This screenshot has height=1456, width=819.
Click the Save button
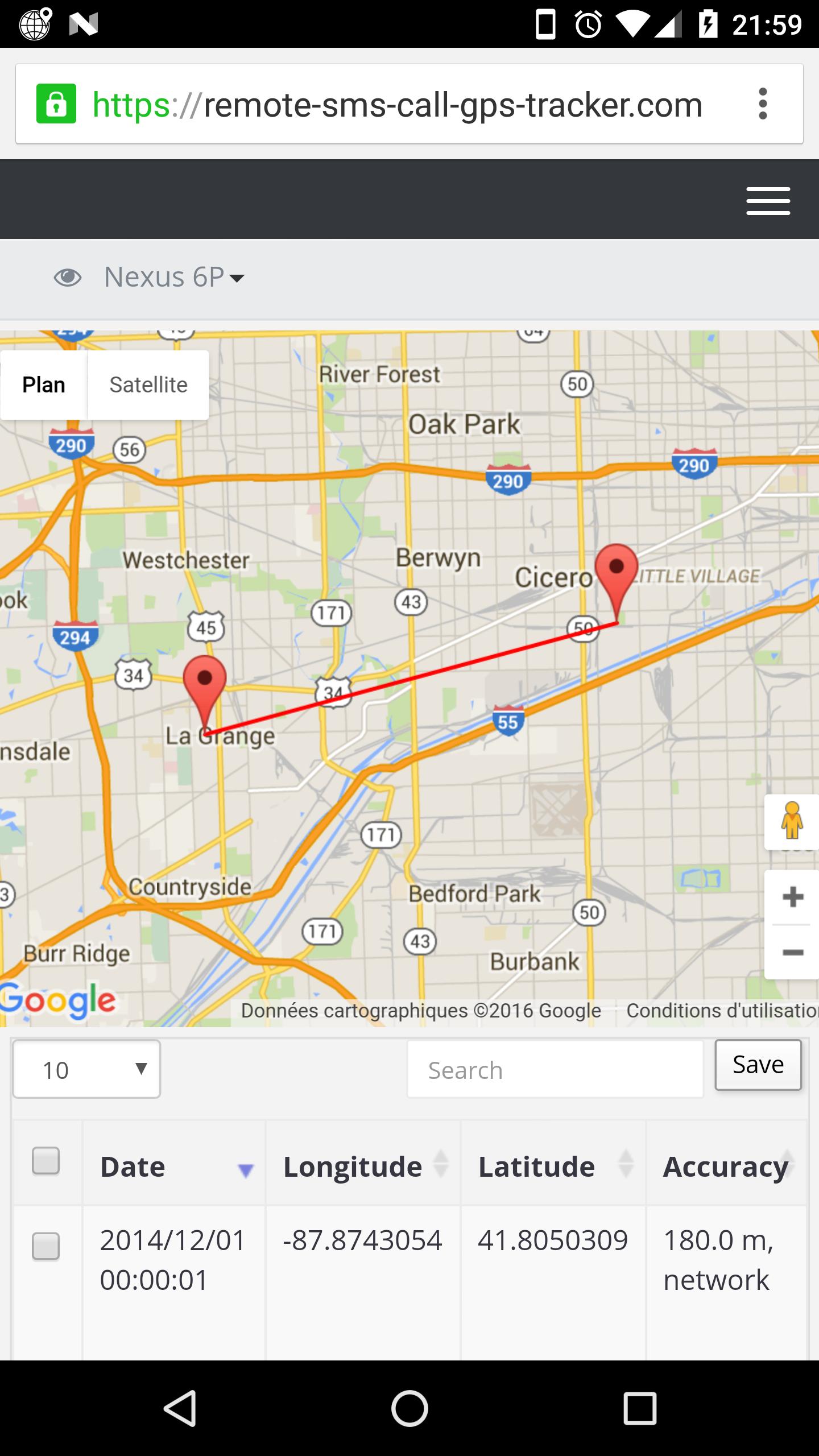tap(757, 1064)
